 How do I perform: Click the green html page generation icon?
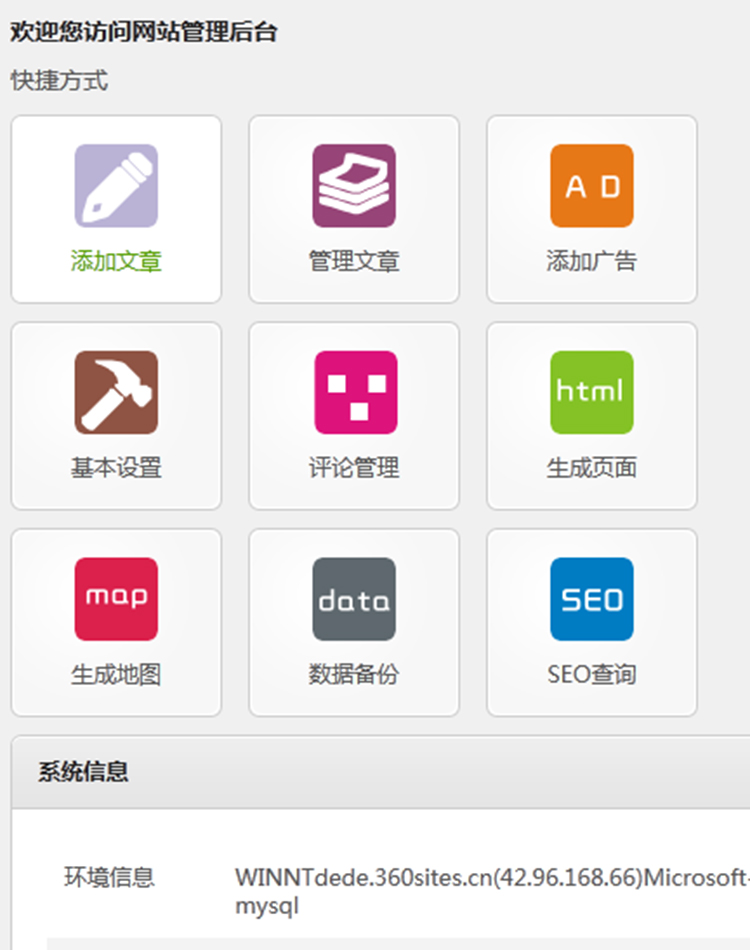pos(591,393)
